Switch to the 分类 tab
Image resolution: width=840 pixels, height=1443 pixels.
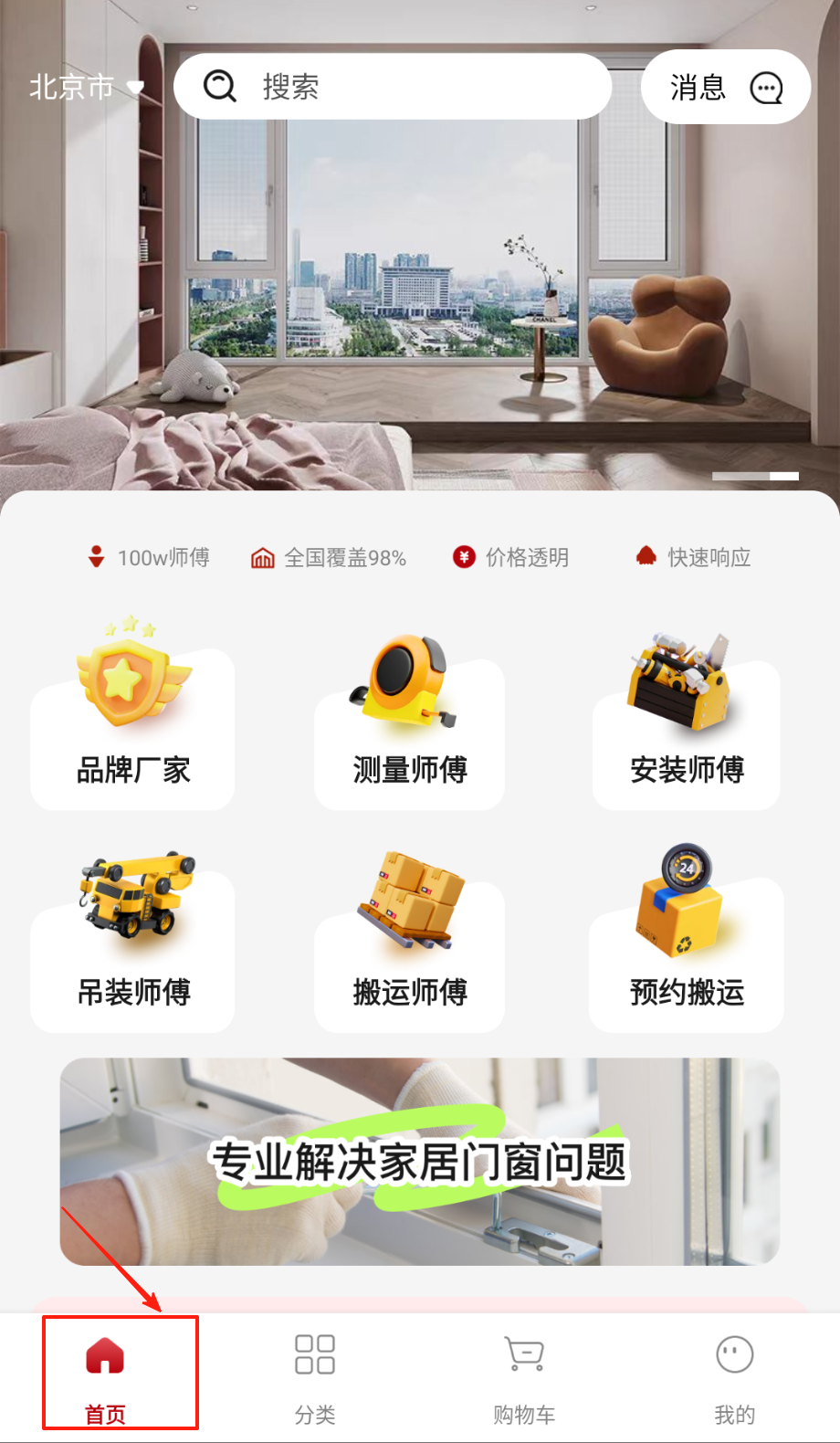(315, 1375)
